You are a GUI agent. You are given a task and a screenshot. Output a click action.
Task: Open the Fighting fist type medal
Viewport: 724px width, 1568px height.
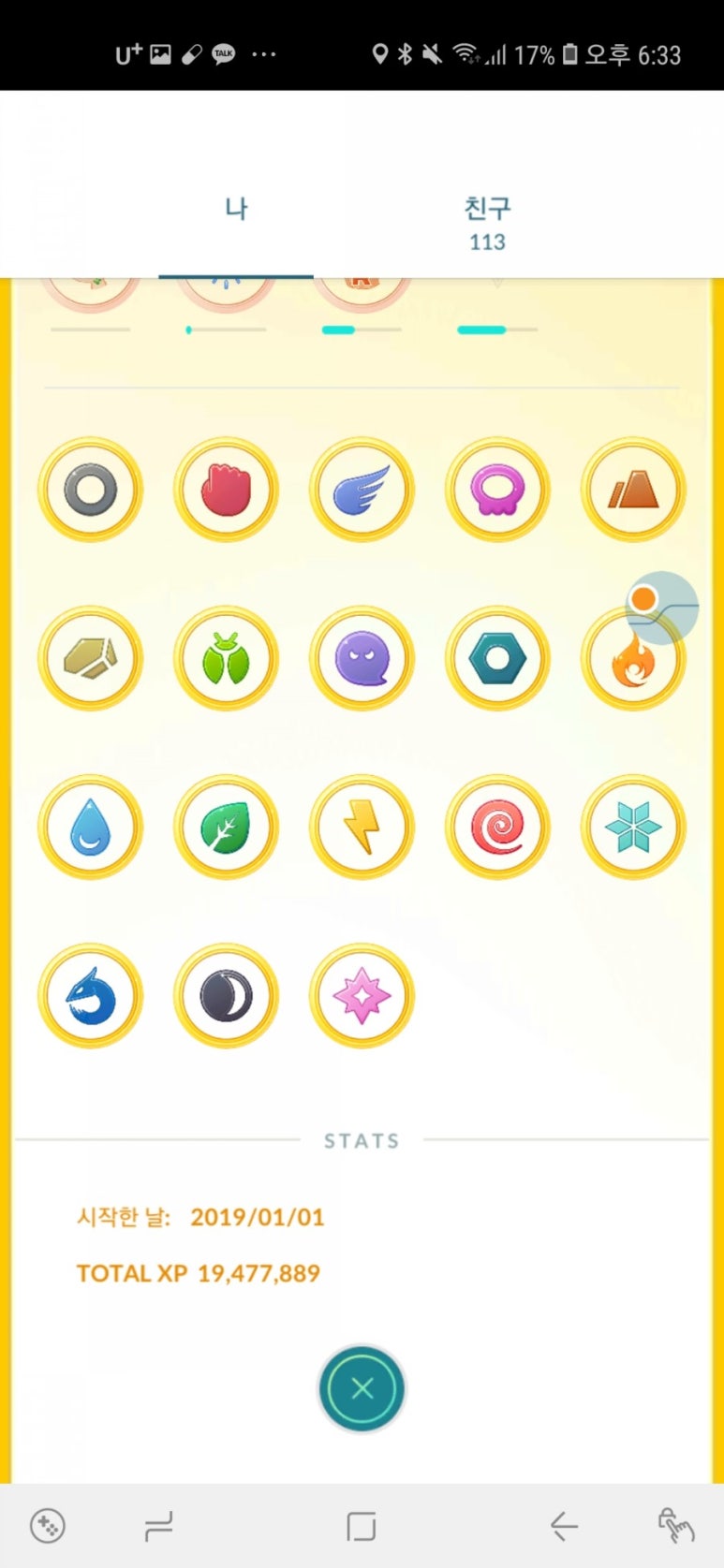(x=226, y=490)
